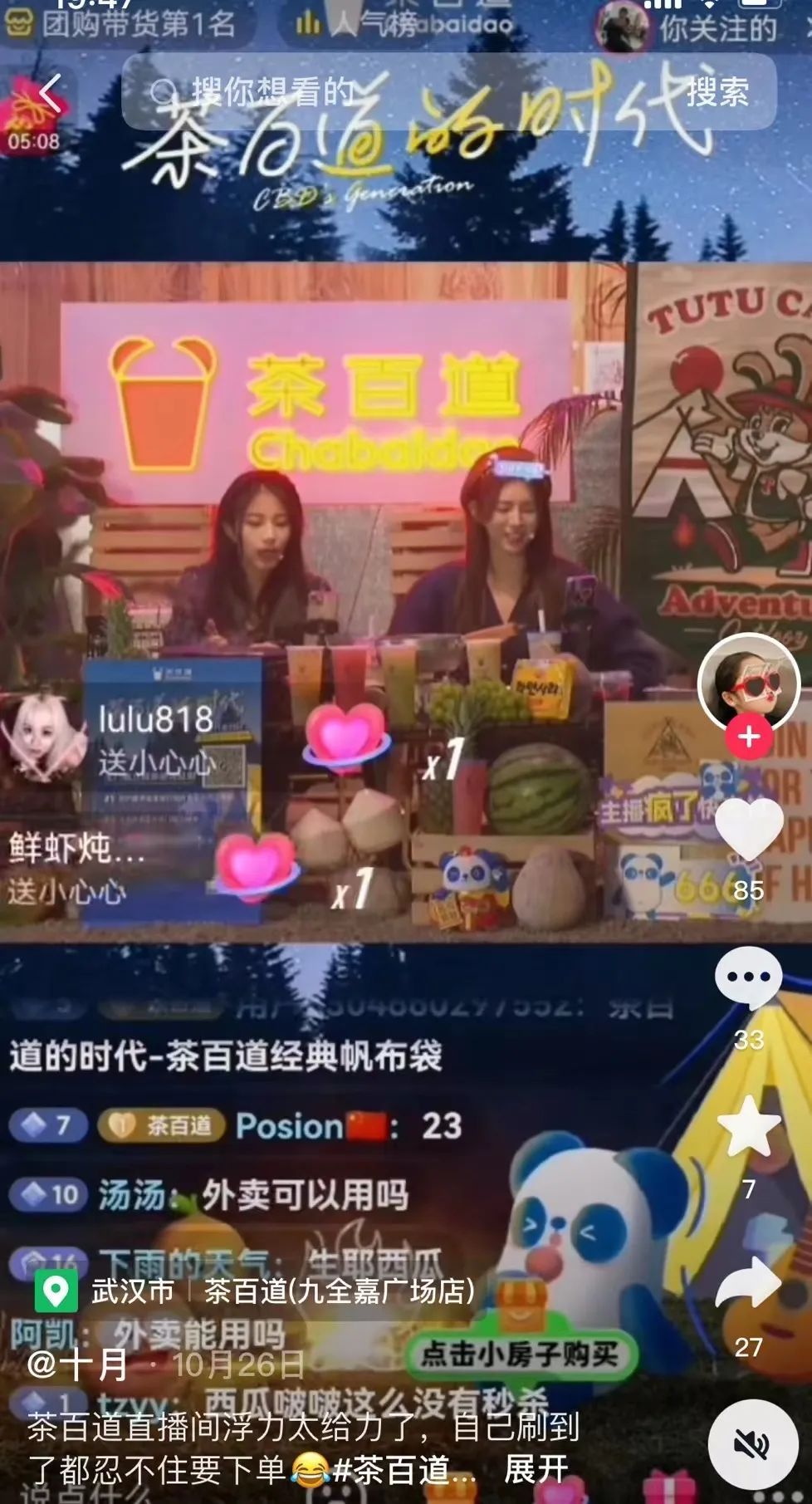This screenshot has width=812, height=1504.
Task: Add the video to favorites star
Action: [x=749, y=1127]
